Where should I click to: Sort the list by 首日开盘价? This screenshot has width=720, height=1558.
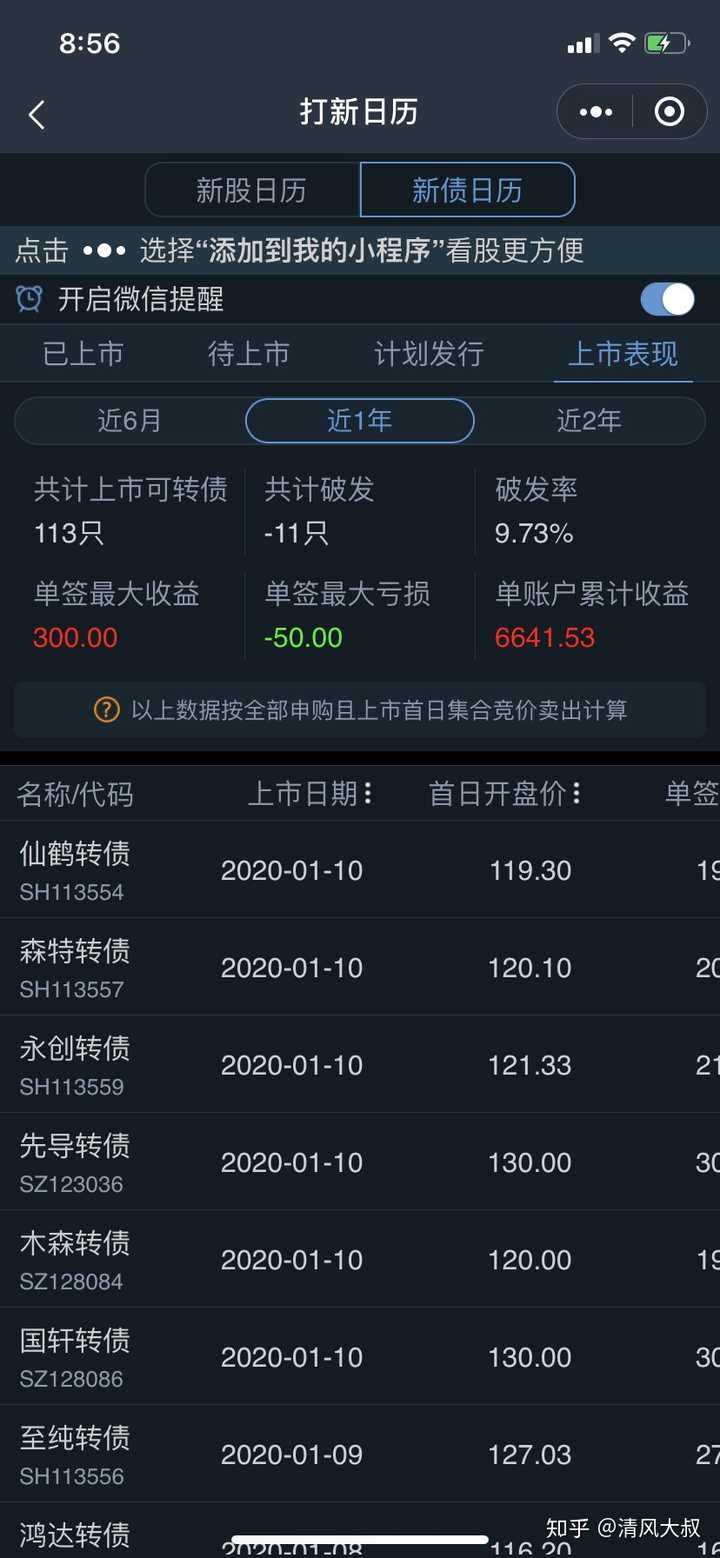pyautogui.click(x=505, y=794)
